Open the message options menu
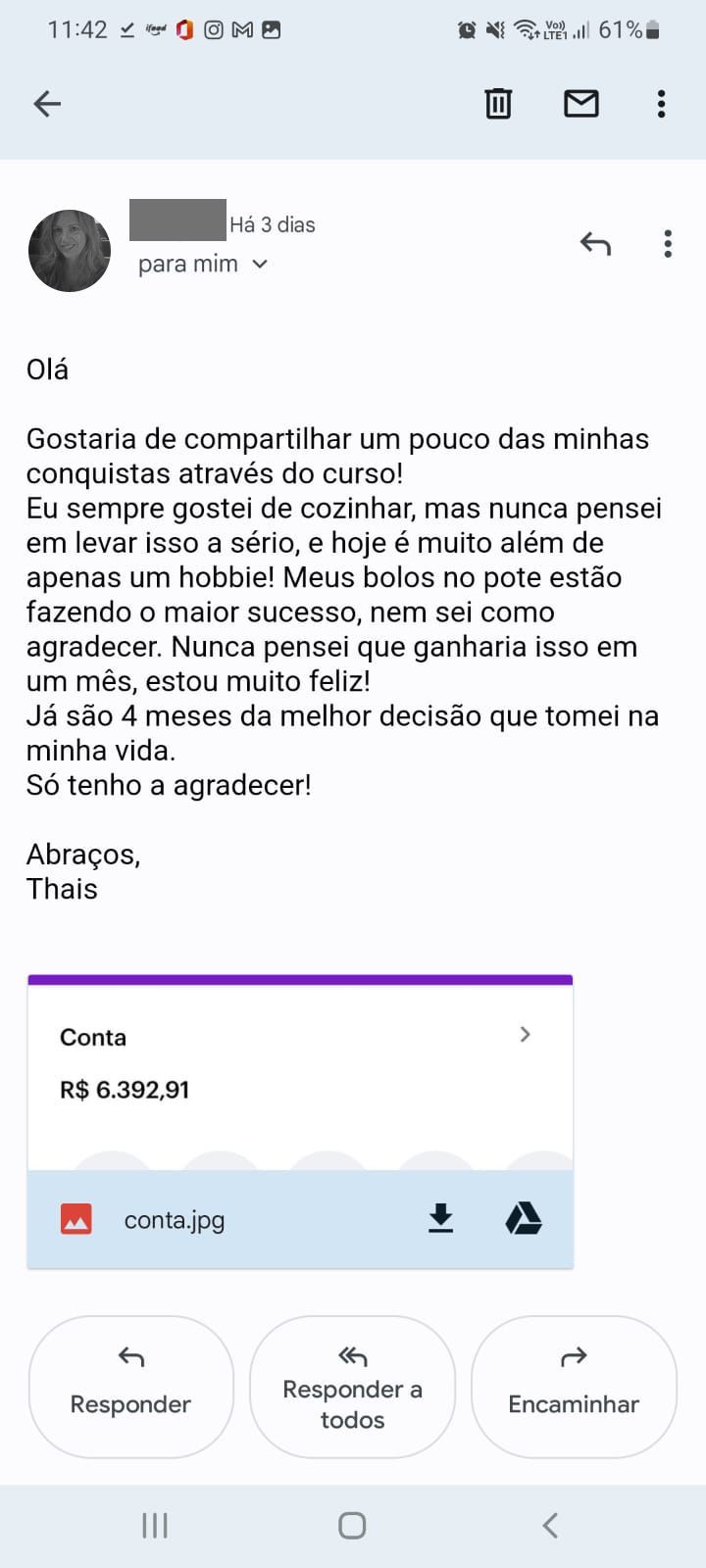The width and height of the screenshot is (706, 1568). click(x=668, y=243)
